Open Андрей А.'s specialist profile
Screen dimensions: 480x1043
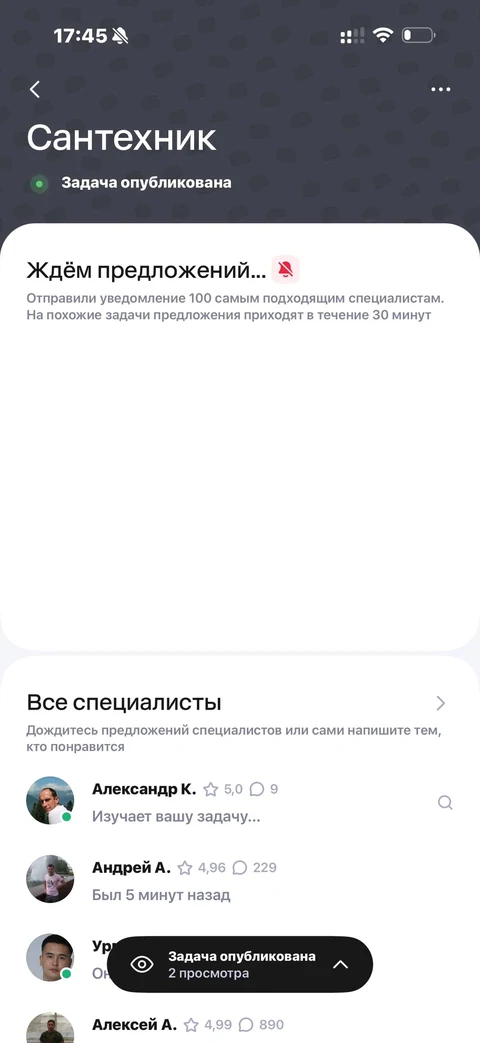(239, 879)
